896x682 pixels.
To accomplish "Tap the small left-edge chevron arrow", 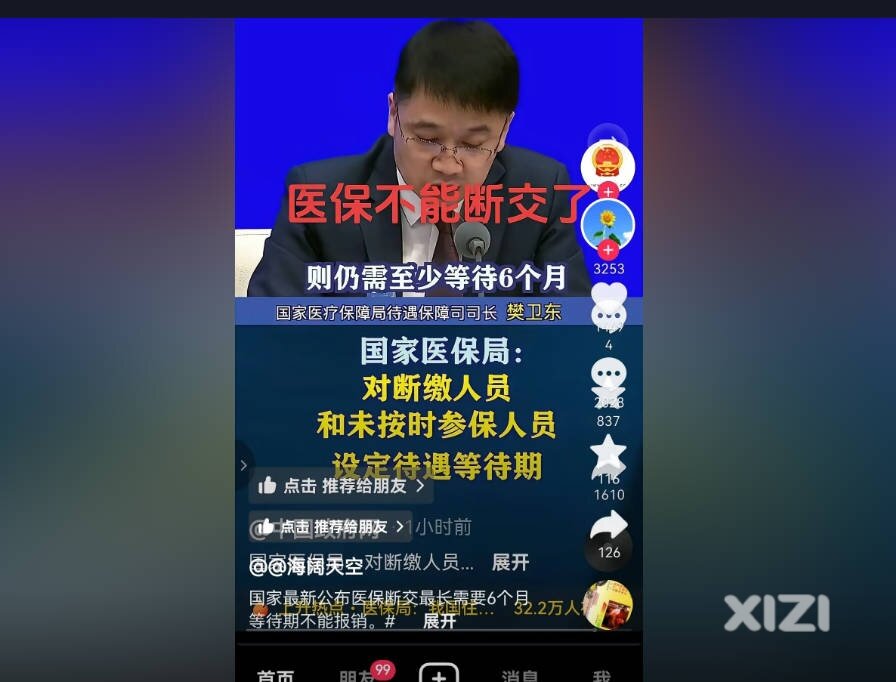I will pyautogui.click(x=243, y=465).
